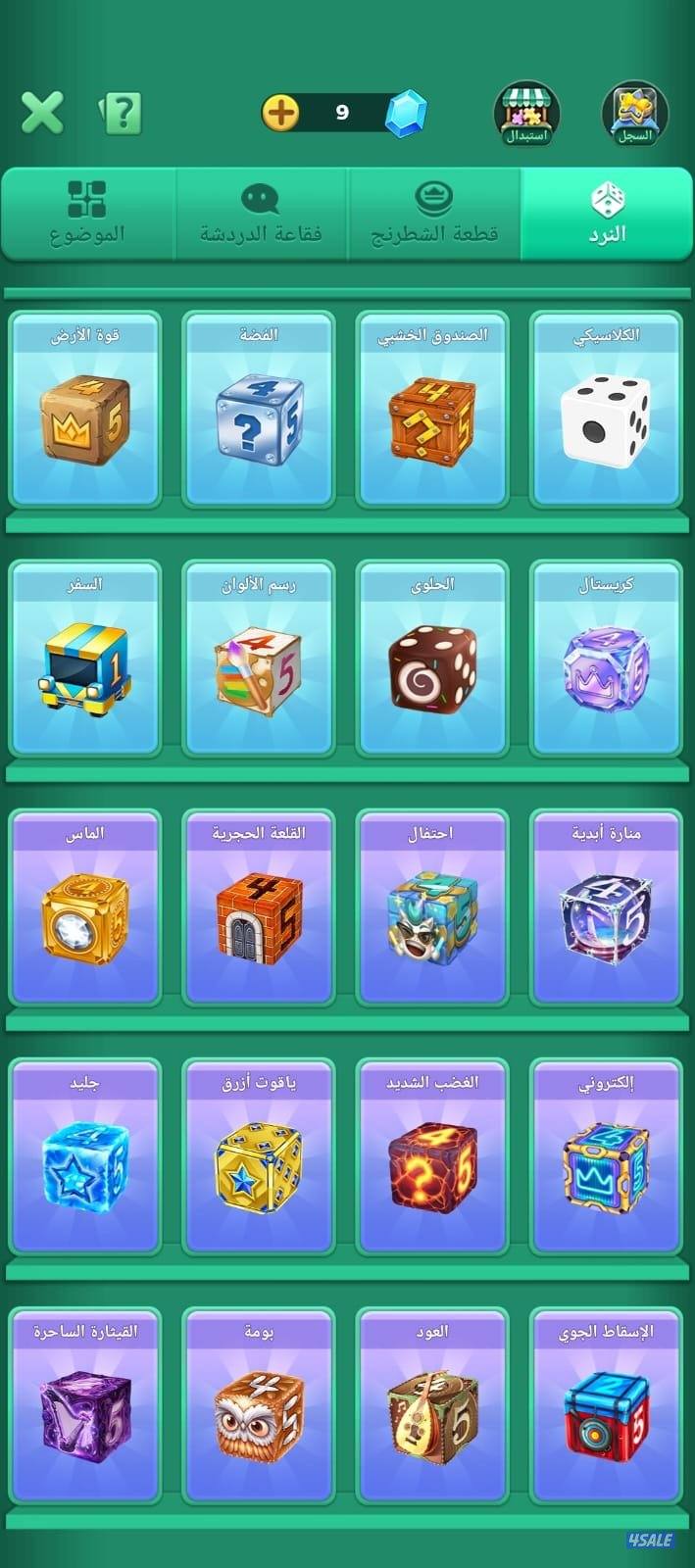
Task: Open the الإسقاط الجوي airdrop dice card
Action: pyautogui.click(x=606, y=1405)
